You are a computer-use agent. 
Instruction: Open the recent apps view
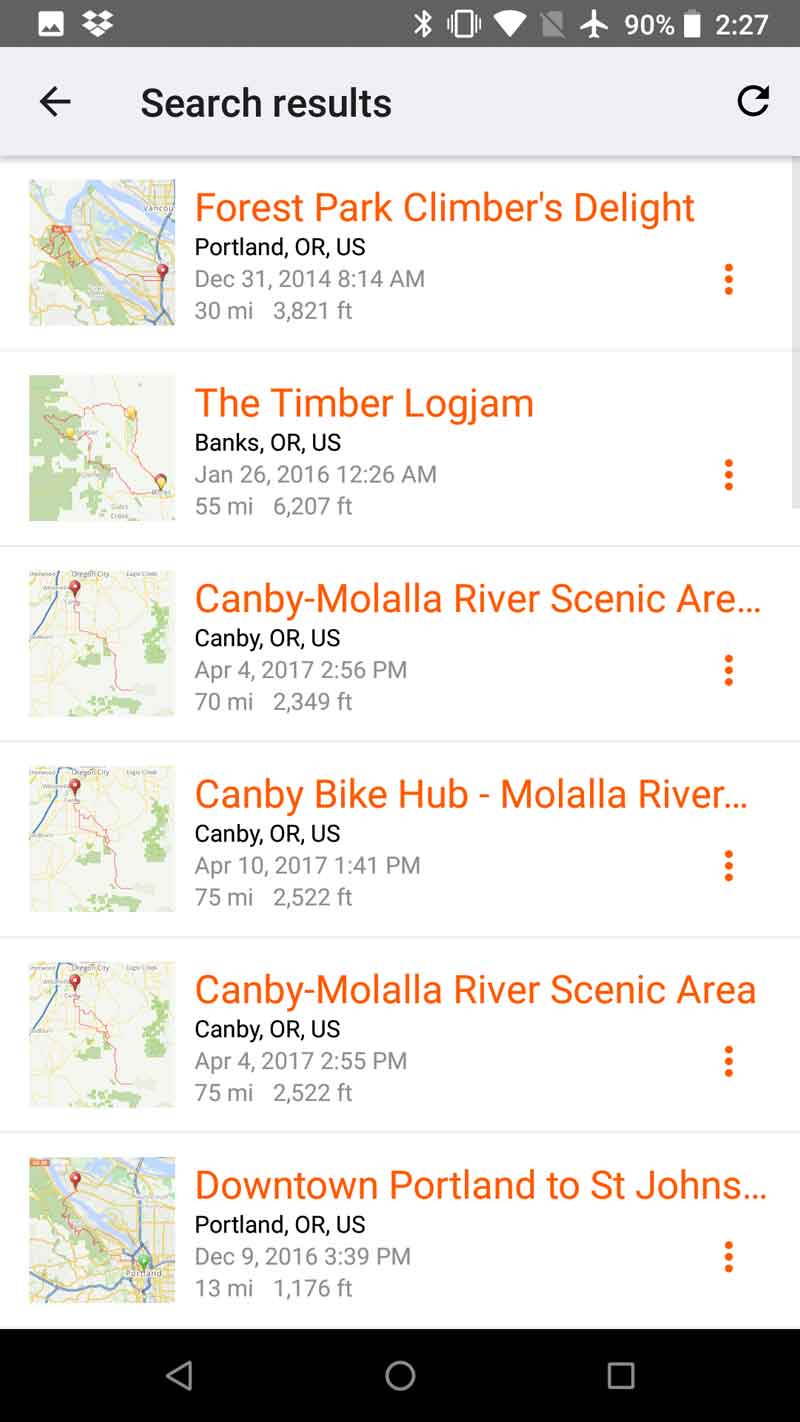(x=621, y=1376)
